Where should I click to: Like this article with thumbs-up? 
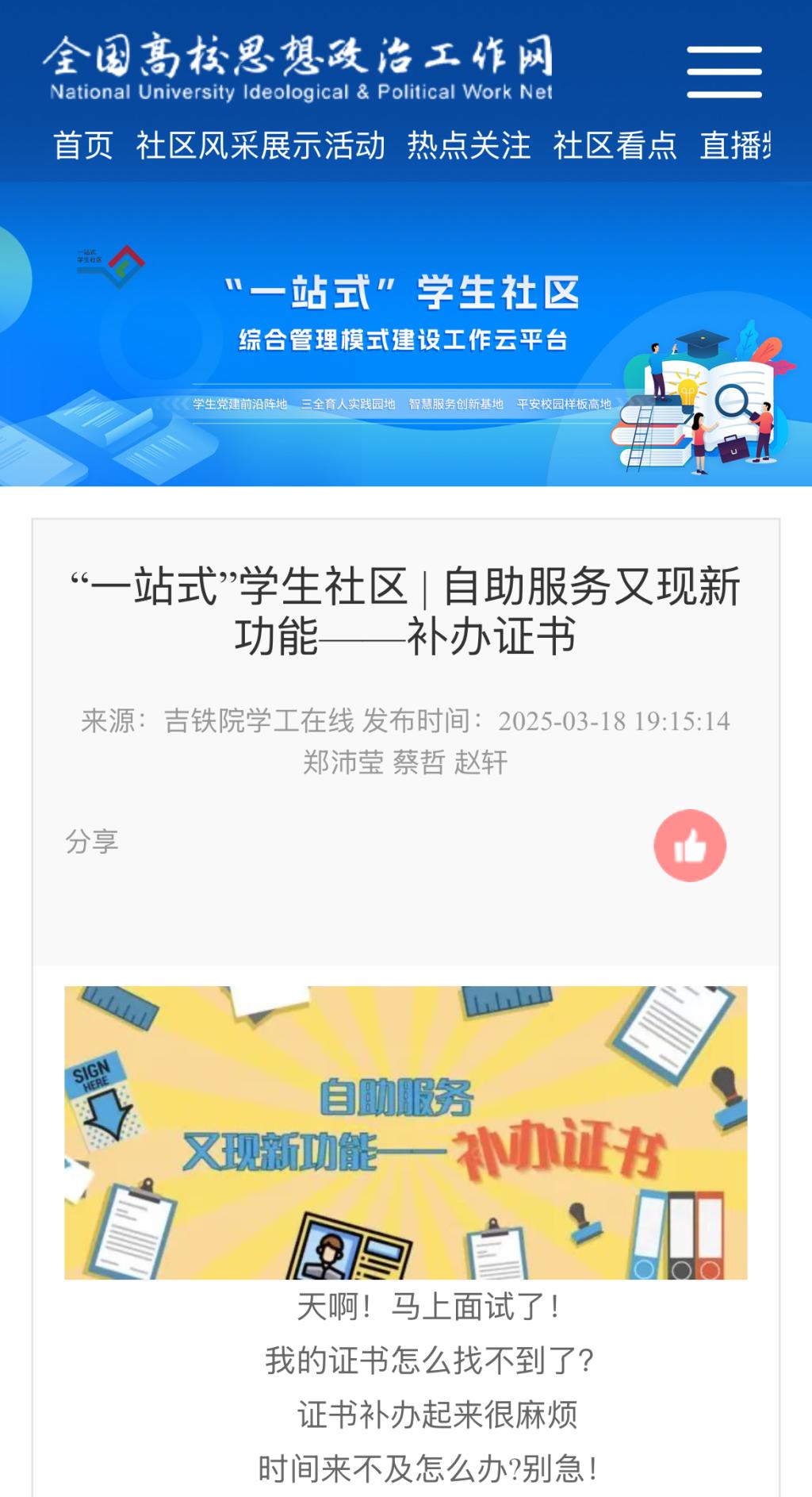pyautogui.click(x=689, y=846)
